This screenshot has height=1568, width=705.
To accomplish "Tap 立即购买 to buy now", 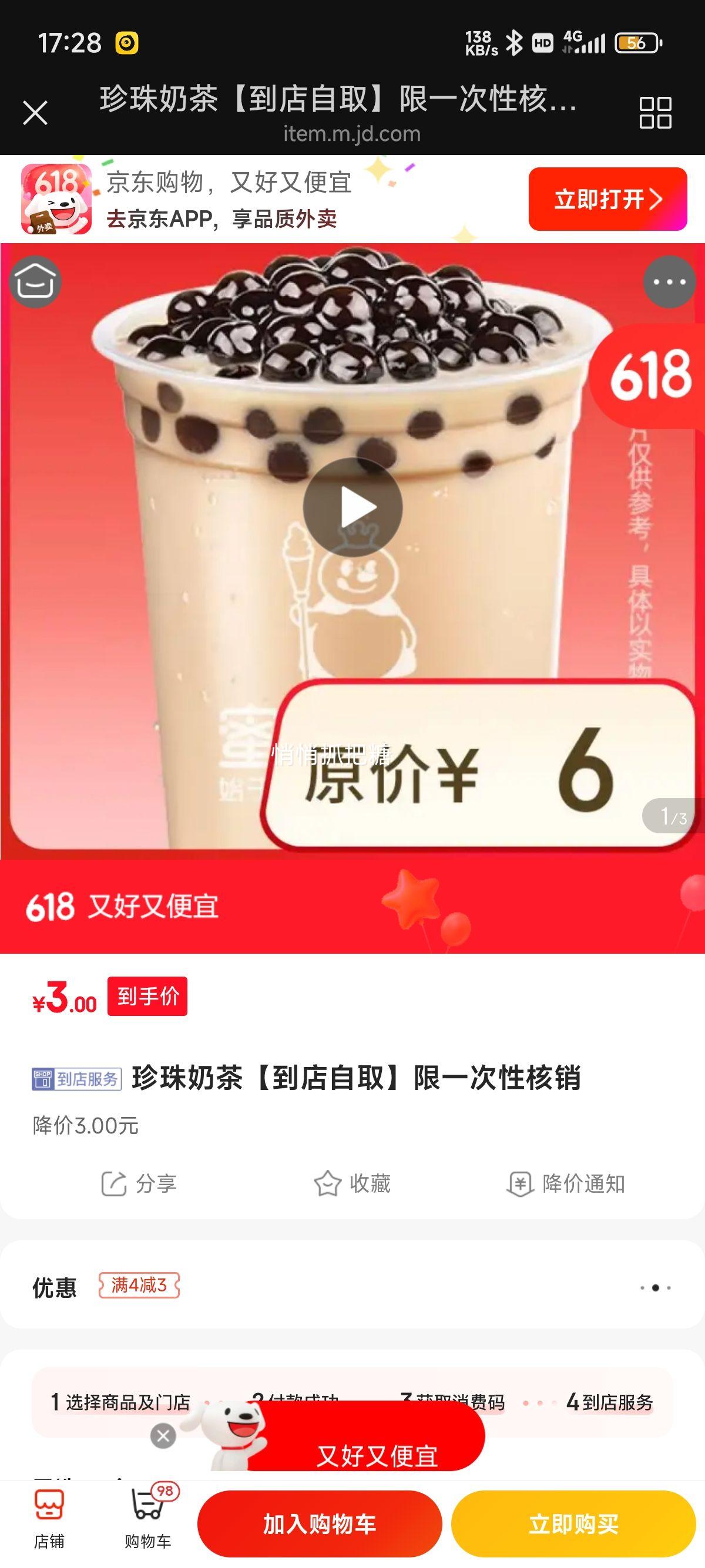I will (573, 1524).
